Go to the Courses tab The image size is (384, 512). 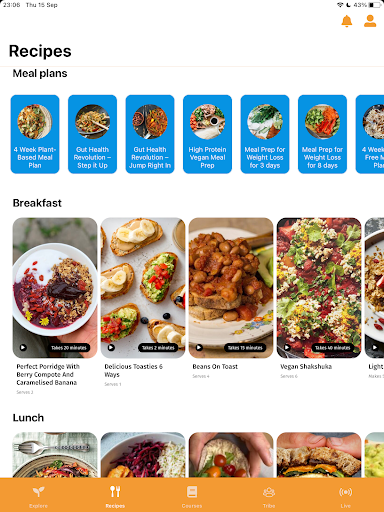[192, 496]
